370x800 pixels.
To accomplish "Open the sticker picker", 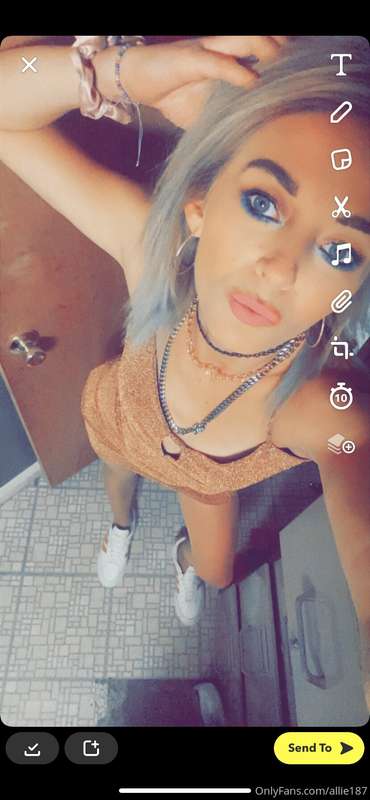I will pos(341,160).
